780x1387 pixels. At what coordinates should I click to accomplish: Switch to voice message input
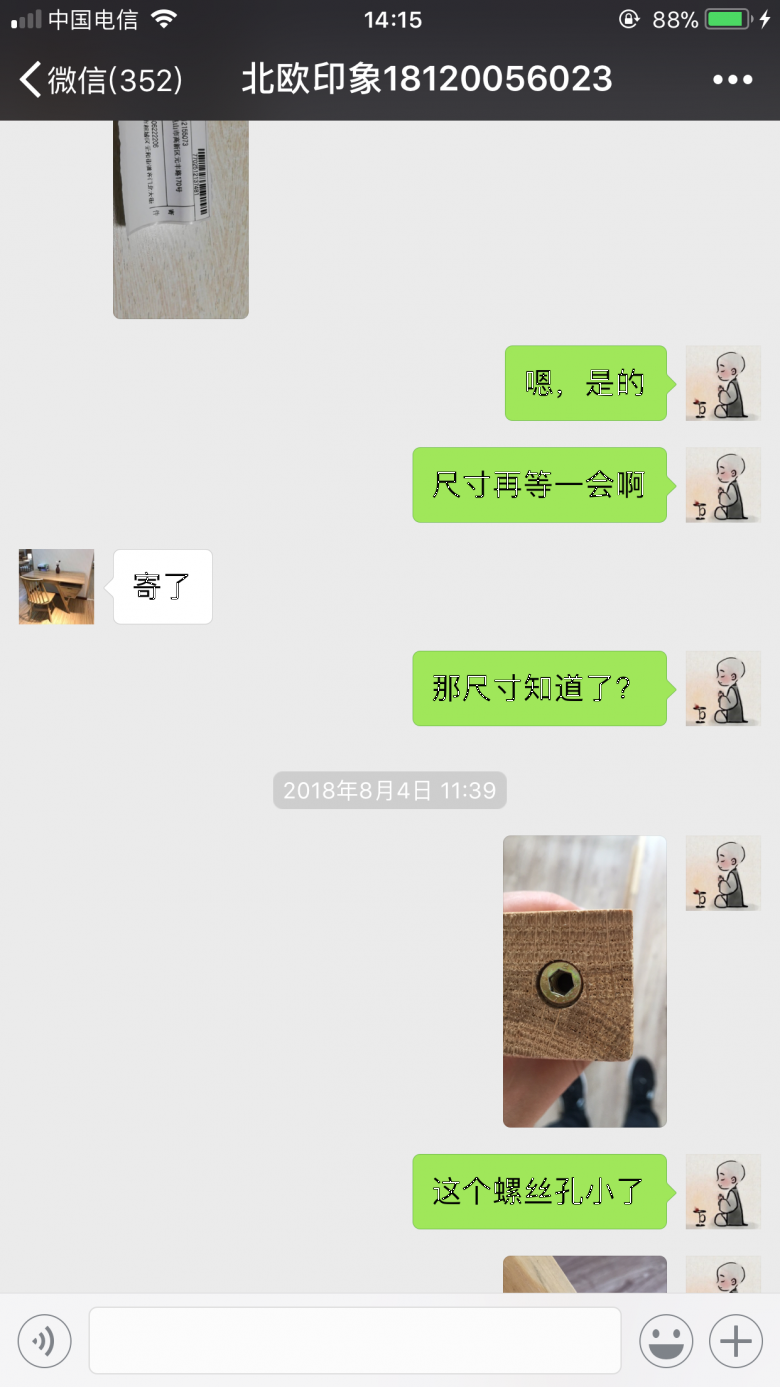pyautogui.click(x=45, y=1341)
